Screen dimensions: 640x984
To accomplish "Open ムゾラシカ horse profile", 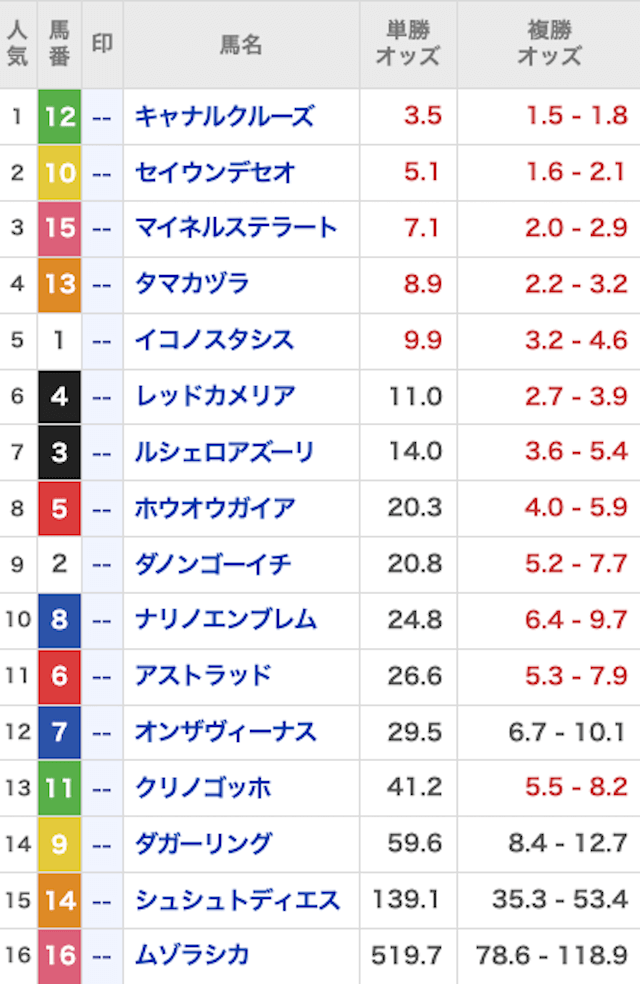I will click(x=192, y=956).
